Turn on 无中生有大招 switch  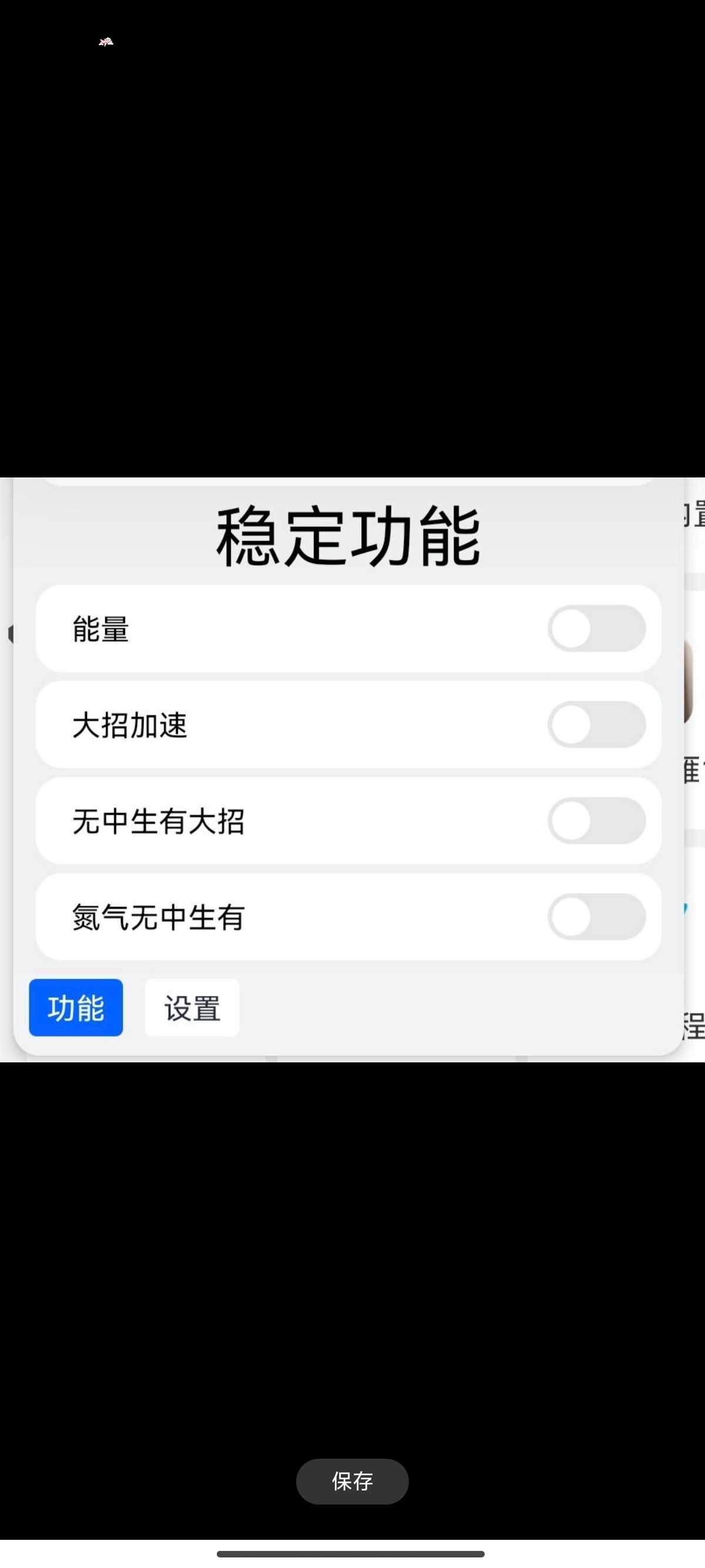tap(596, 820)
